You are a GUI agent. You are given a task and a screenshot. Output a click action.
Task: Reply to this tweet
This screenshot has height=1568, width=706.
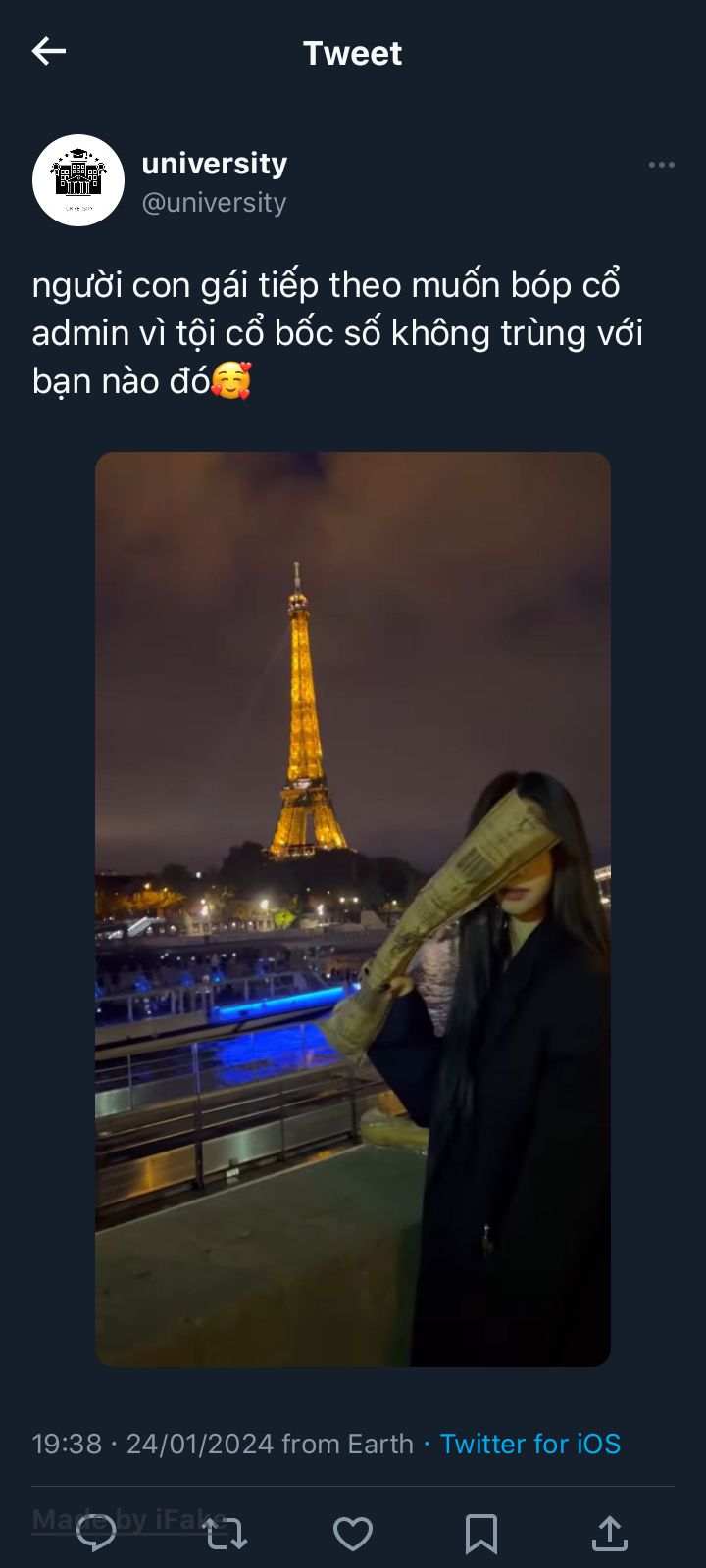click(x=96, y=1534)
